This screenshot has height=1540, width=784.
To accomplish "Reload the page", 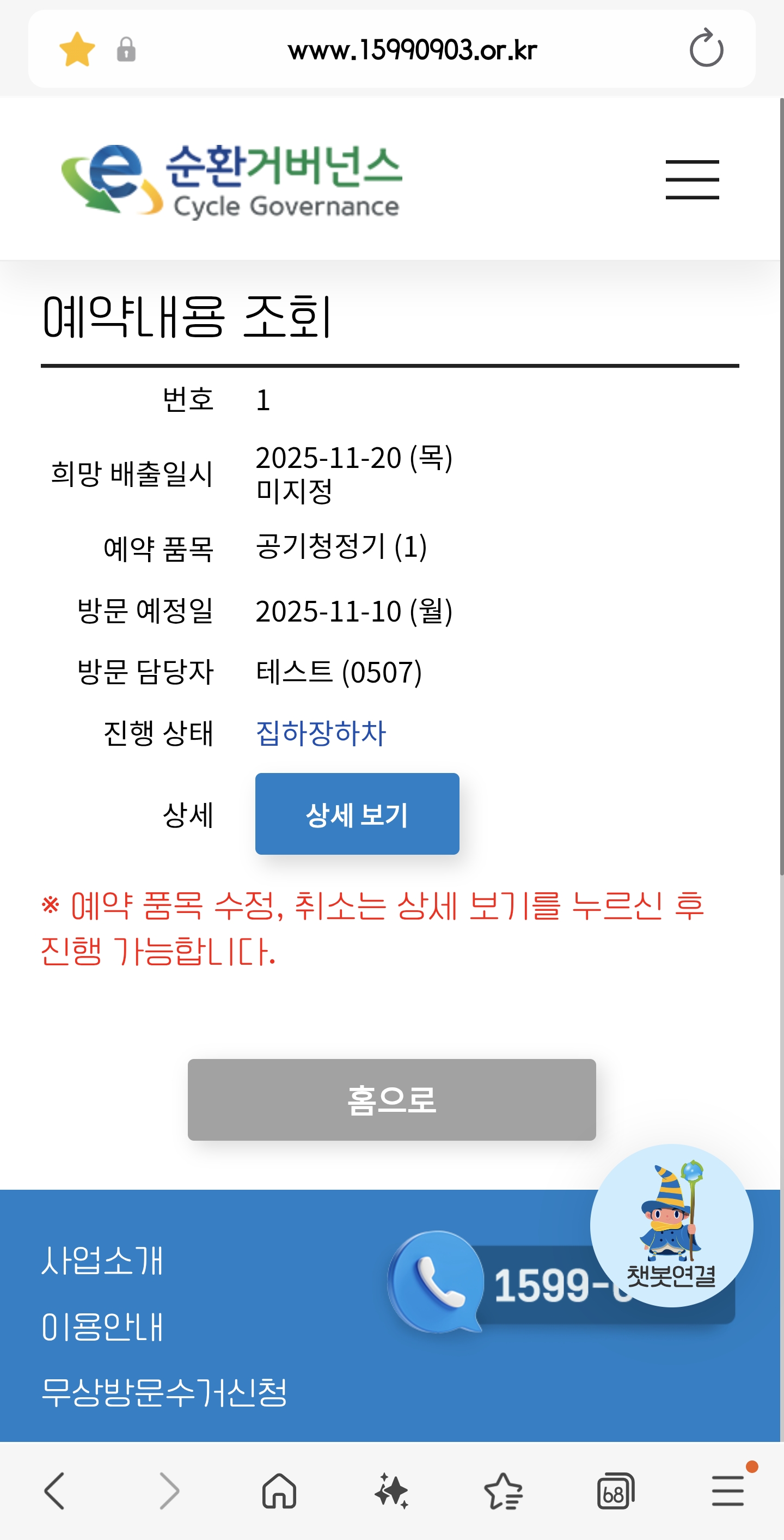I will click(x=706, y=49).
